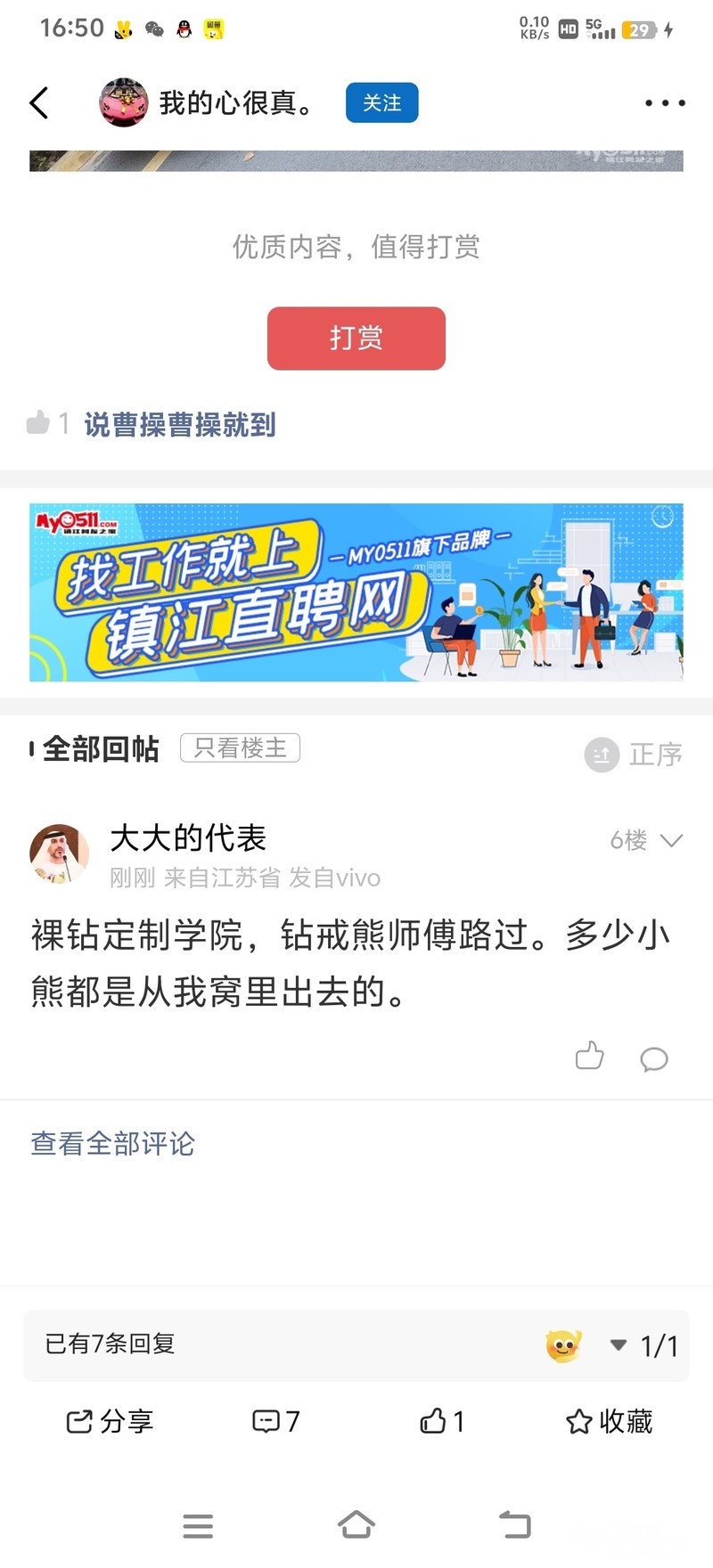713x1568 pixels.
Task: Open 大大的代表's avatar
Action: pyautogui.click(x=59, y=853)
